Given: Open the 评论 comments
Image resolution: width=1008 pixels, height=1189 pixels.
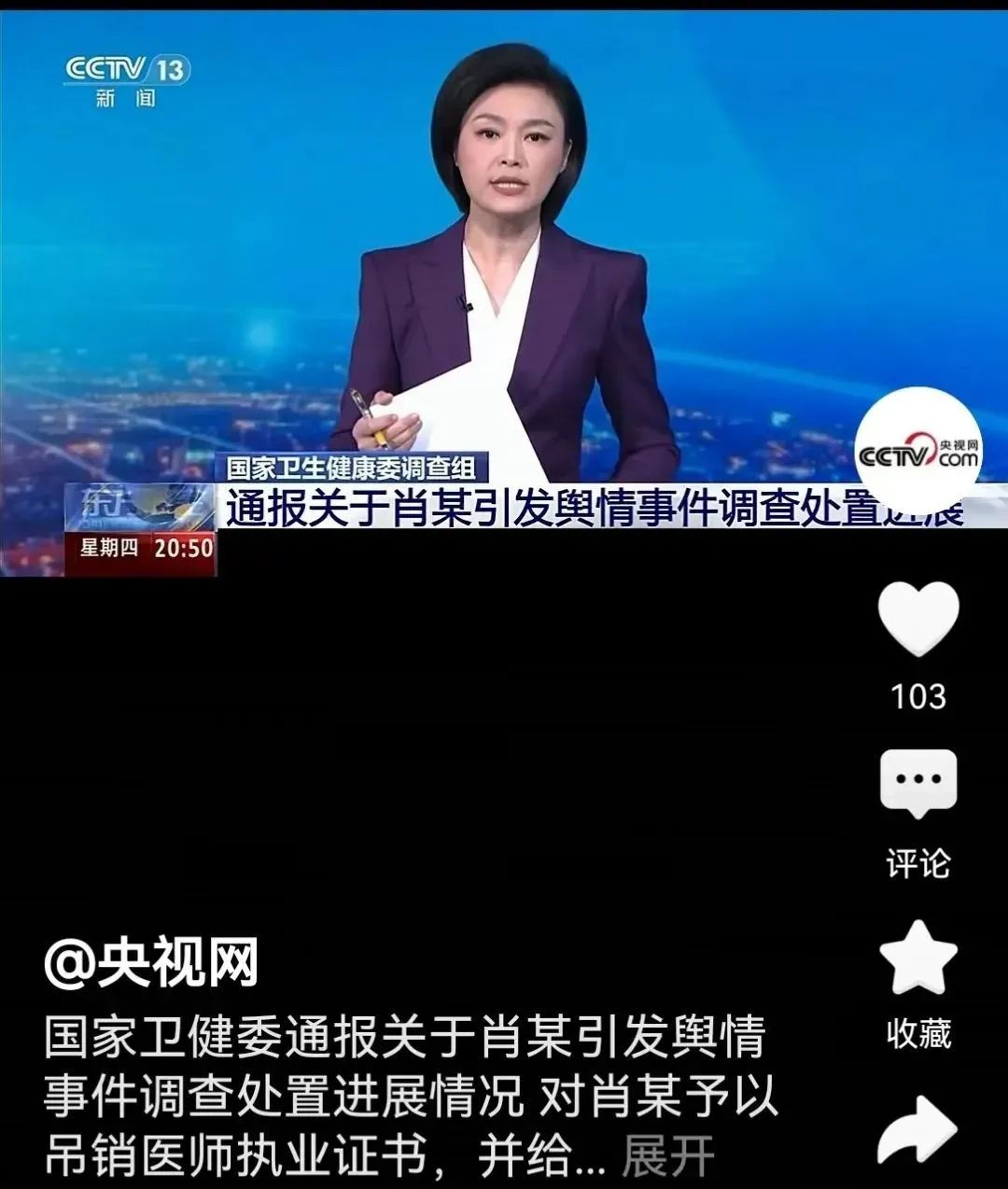Looking at the screenshot, I should pos(918,784).
